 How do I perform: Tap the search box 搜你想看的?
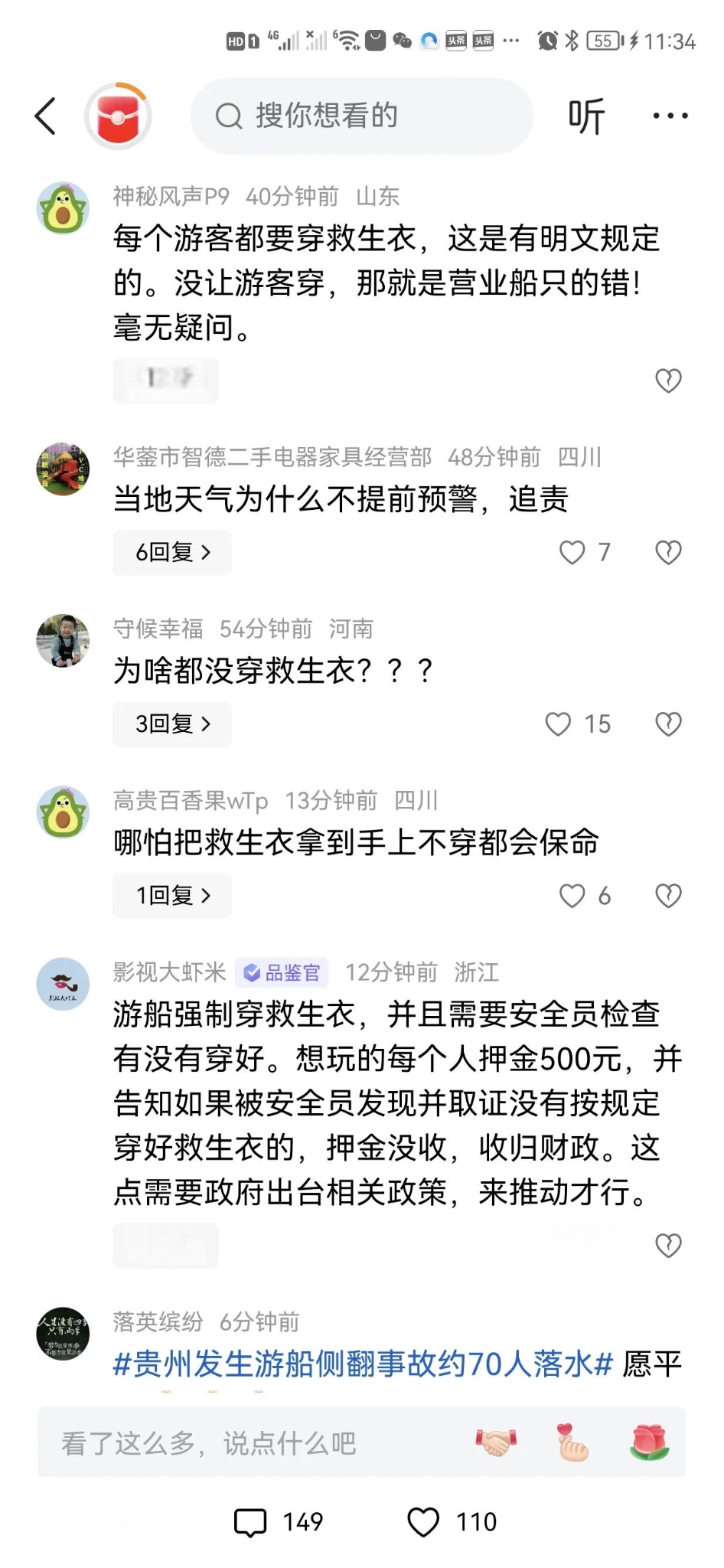(361, 116)
